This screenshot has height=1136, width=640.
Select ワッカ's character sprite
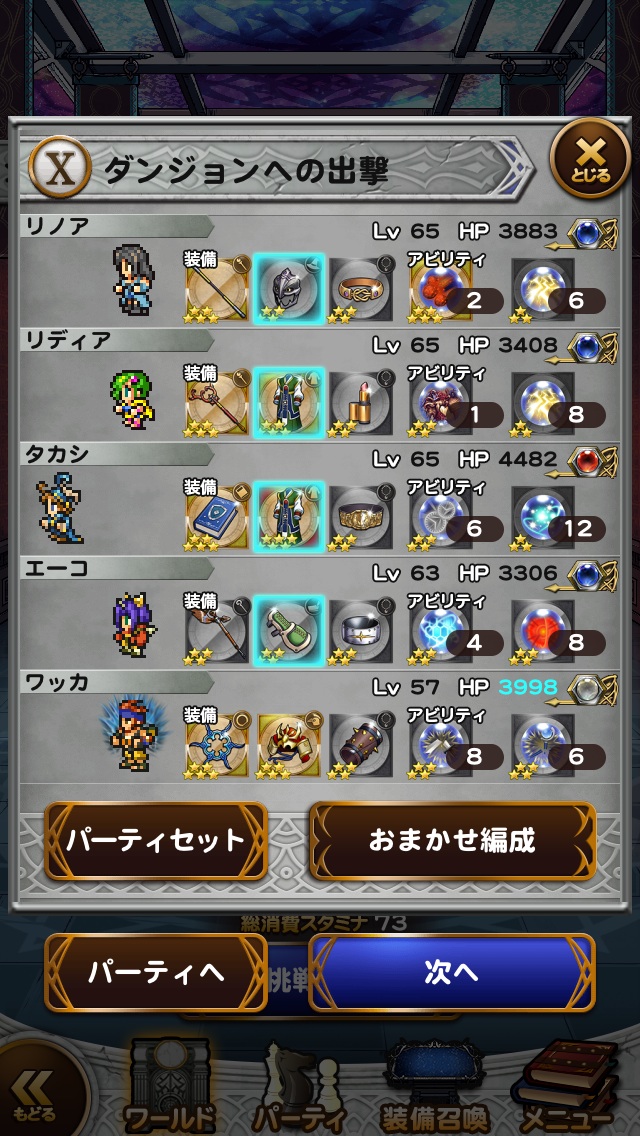131,735
